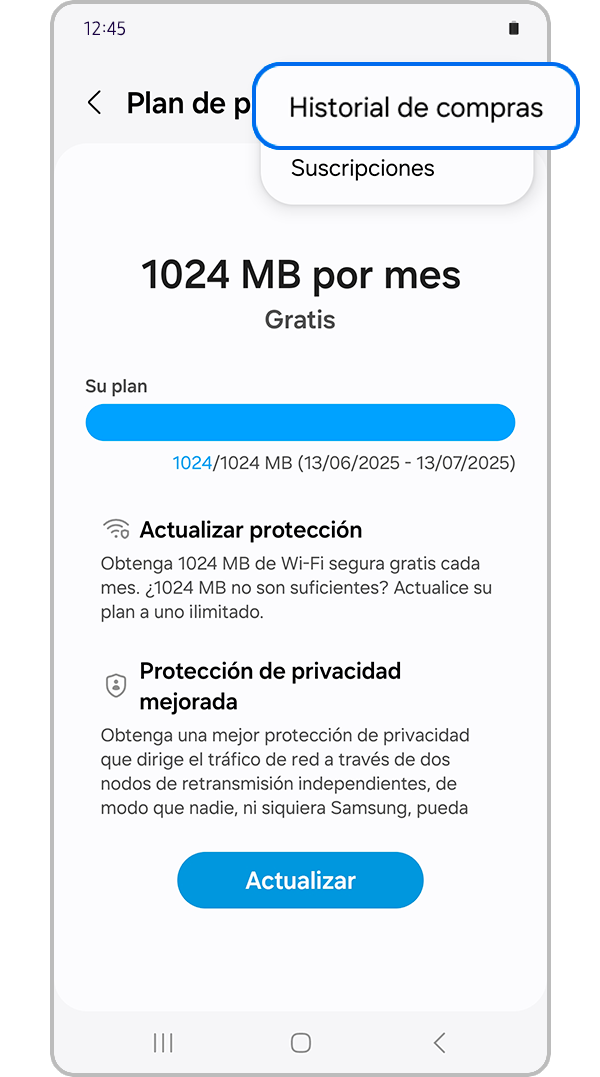This screenshot has height=1077, width=600.
Task: Go to the home screen
Action: [x=300, y=1043]
